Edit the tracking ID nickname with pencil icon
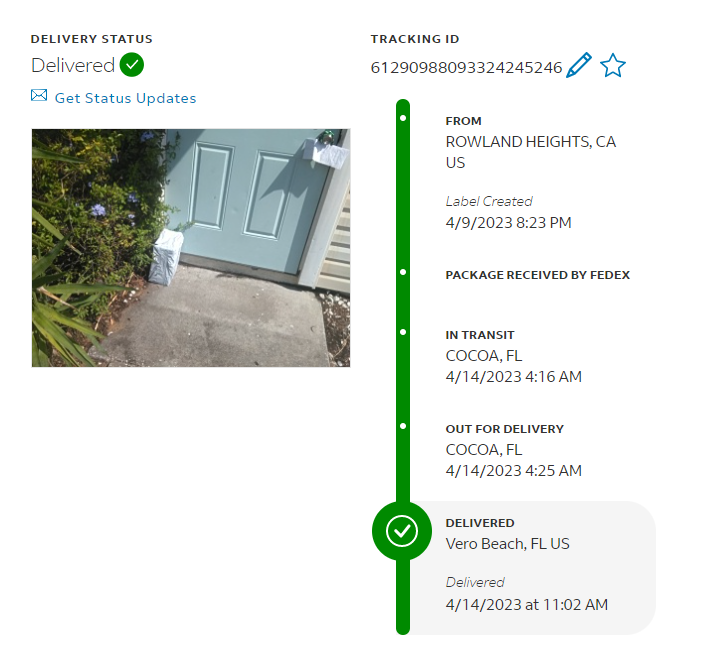The height and width of the screenshot is (653, 702). pyautogui.click(x=578, y=67)
